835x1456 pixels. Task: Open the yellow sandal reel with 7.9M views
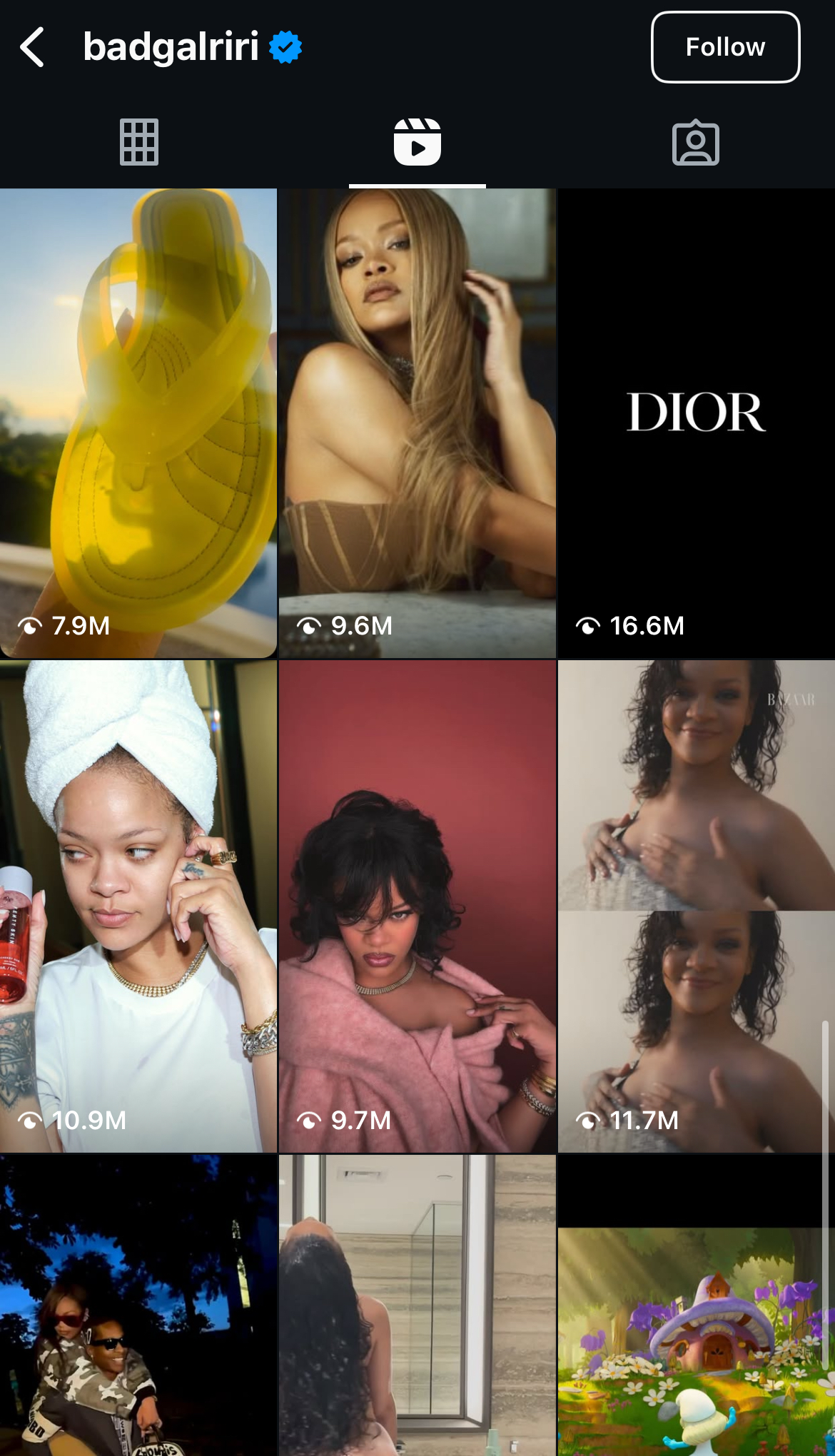tap(138, 423)
